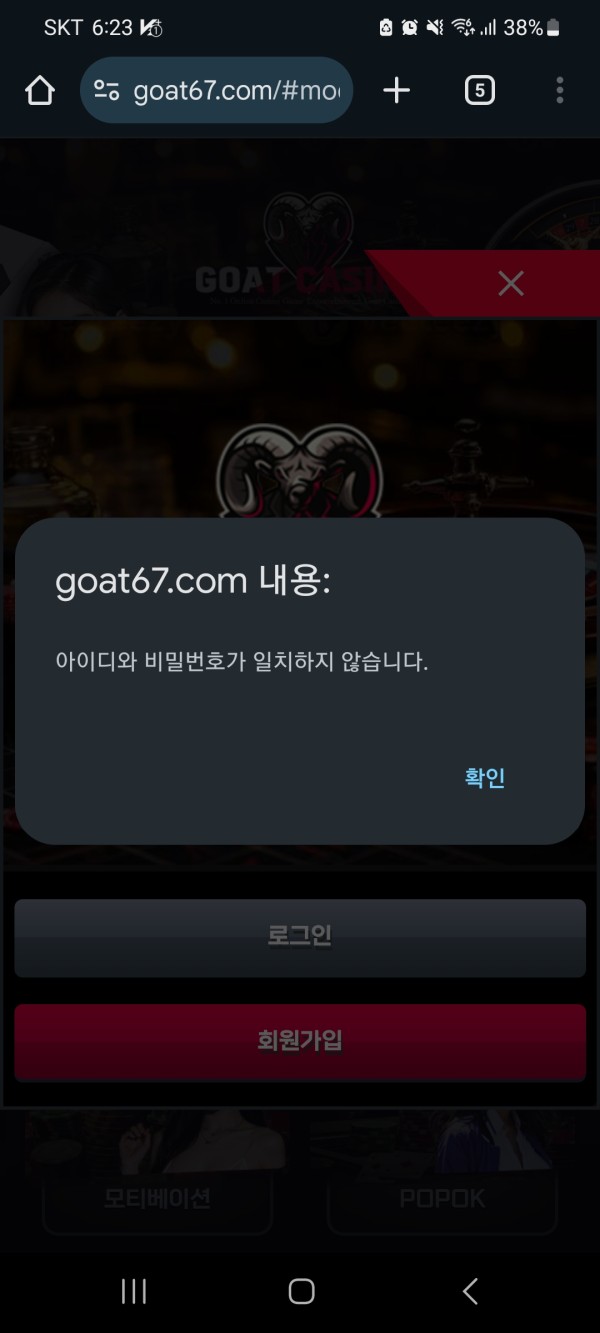The height and width of the screenshot is (1333, 600).
Task: Go back with the system back button
Action: [x=470, y=1291]
